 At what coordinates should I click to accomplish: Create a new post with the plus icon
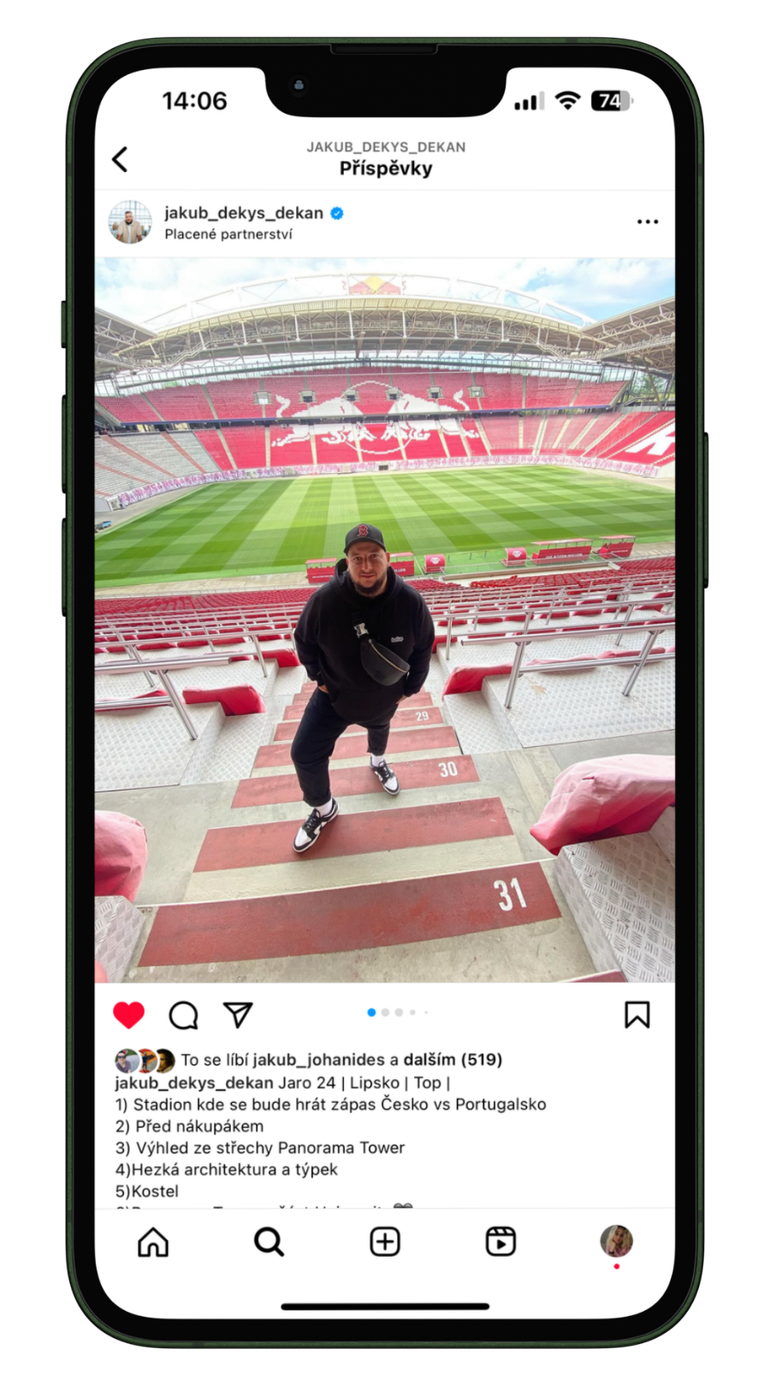(x=385, y=1242)
